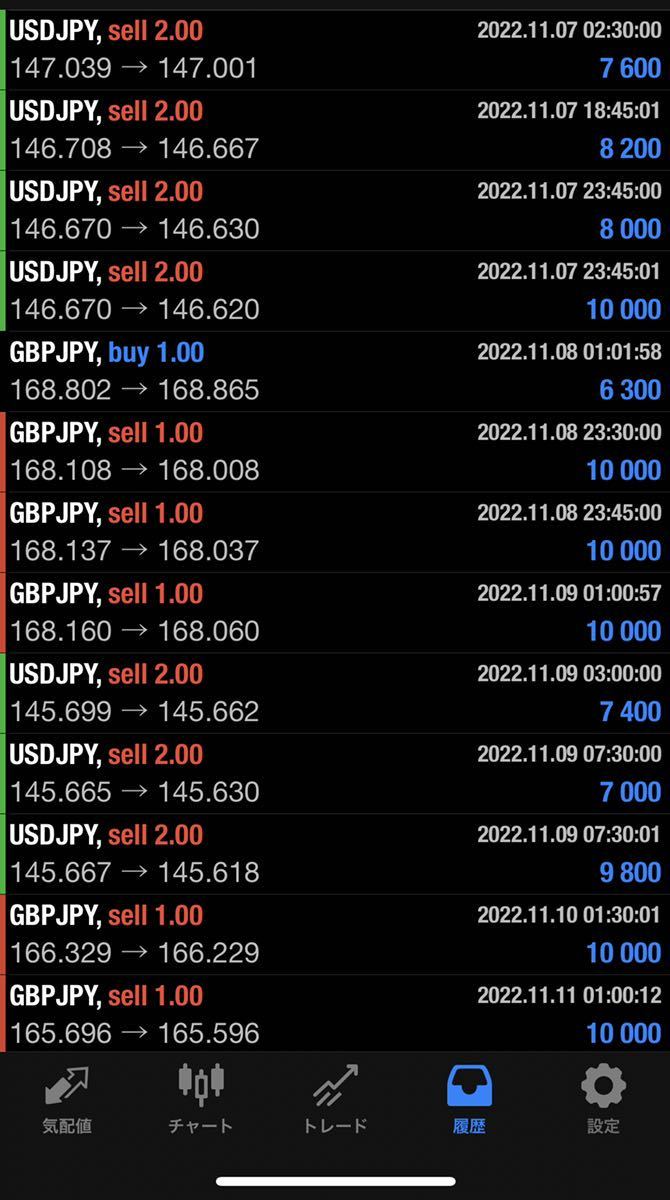
Task: Go to the トレード trade tab
Action: [335, 1099]
